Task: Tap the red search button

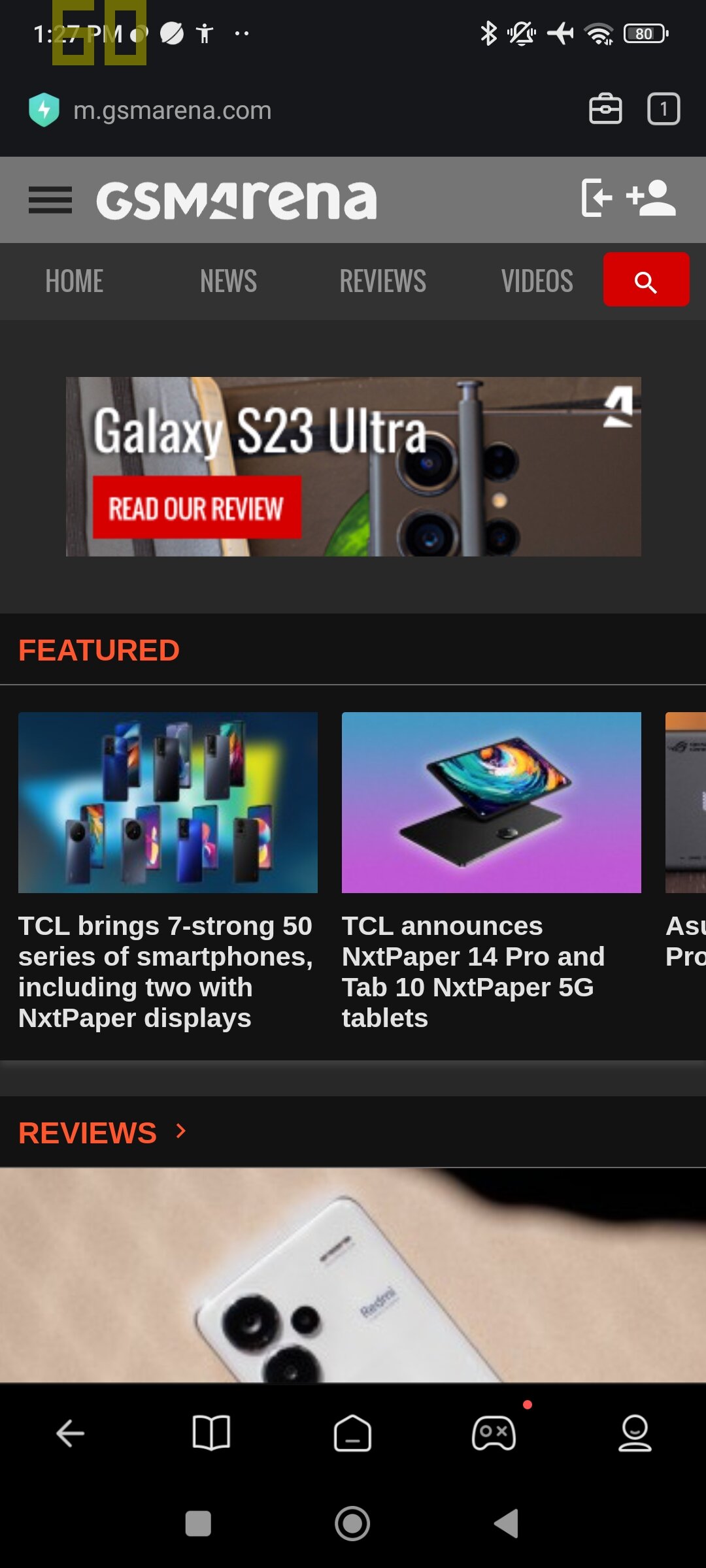Action: (x=646, y=280)
